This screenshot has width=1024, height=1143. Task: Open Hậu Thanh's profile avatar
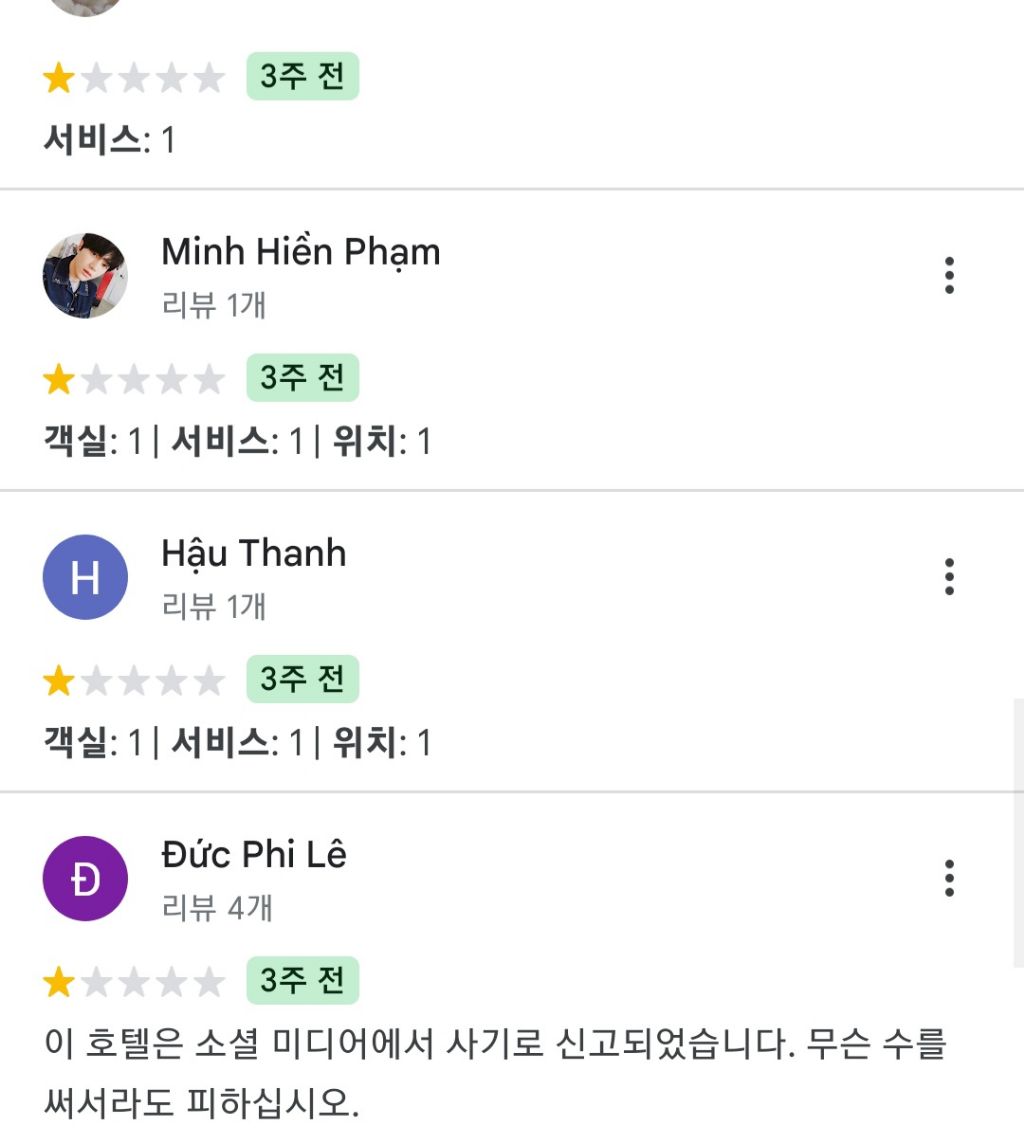(x=85, y=577)
